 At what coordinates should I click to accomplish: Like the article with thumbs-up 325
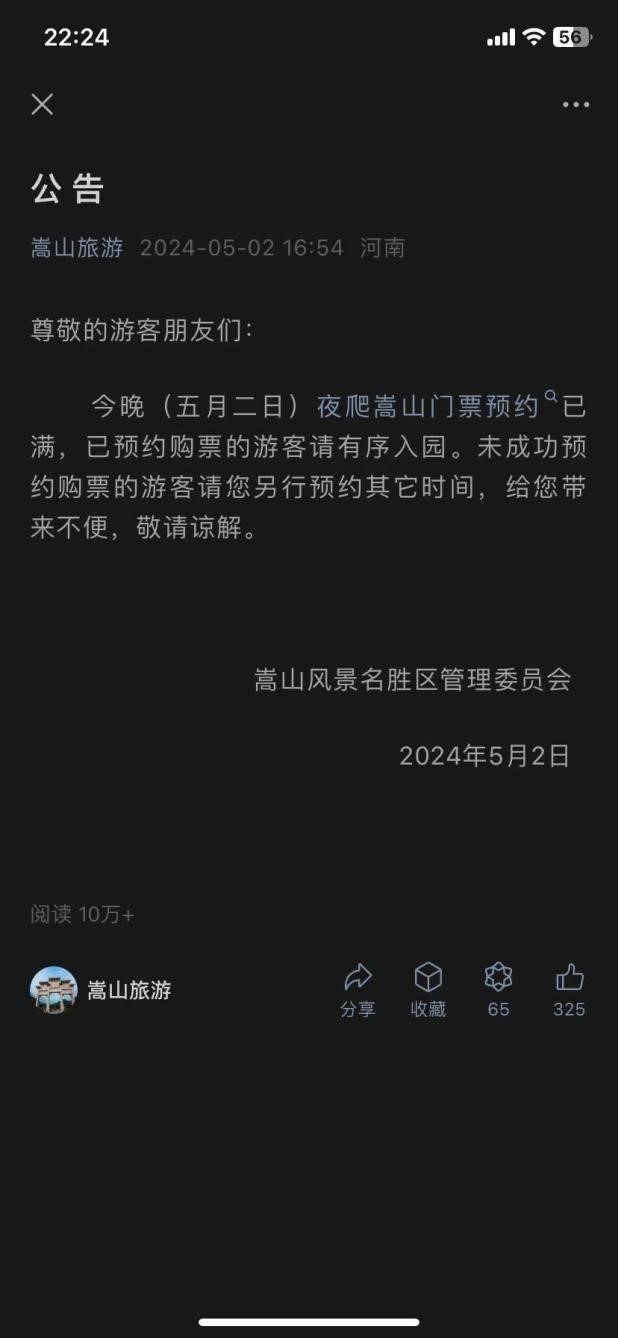(569, 989)
